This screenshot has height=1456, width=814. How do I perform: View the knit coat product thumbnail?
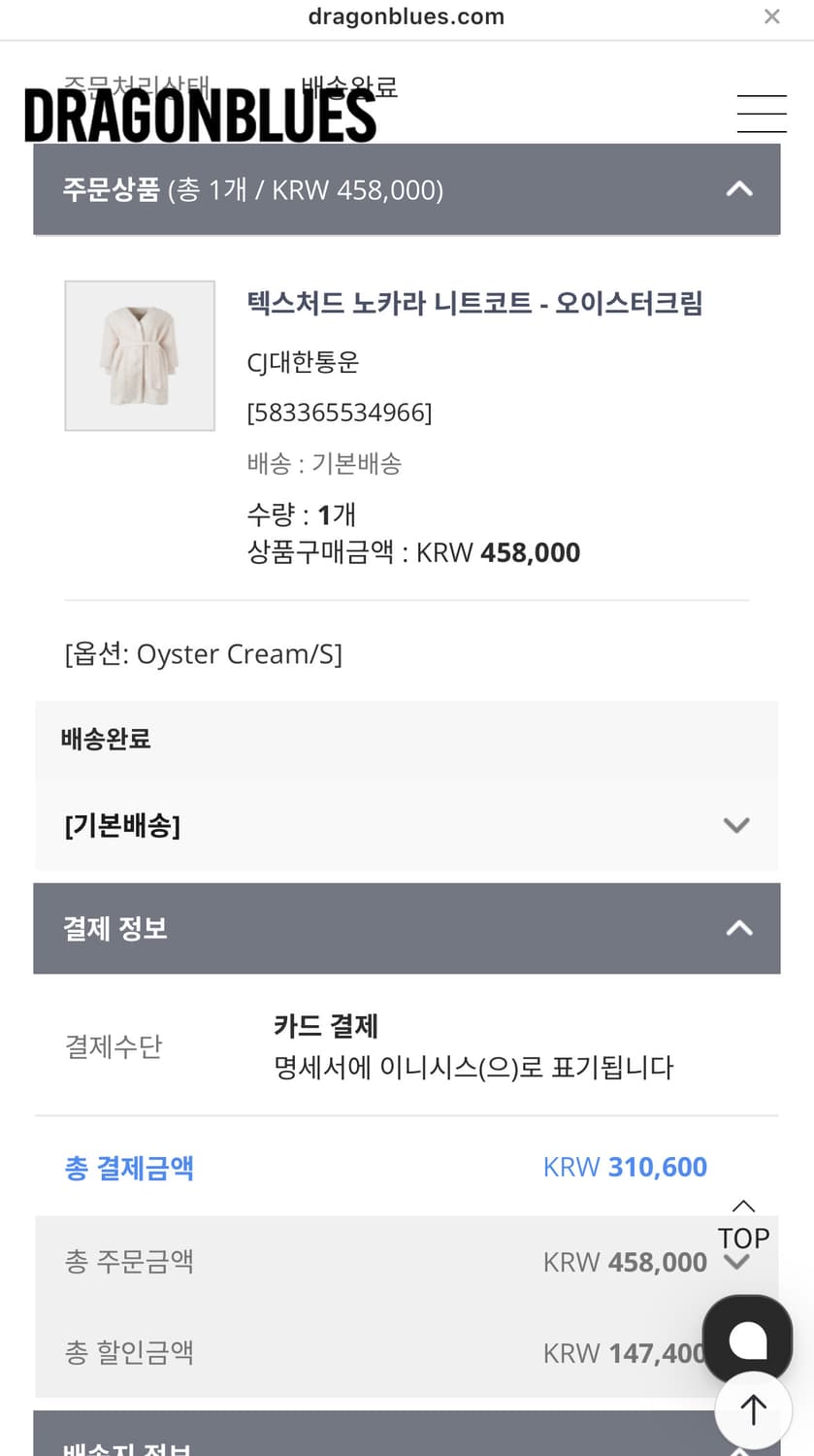(140, 355)
